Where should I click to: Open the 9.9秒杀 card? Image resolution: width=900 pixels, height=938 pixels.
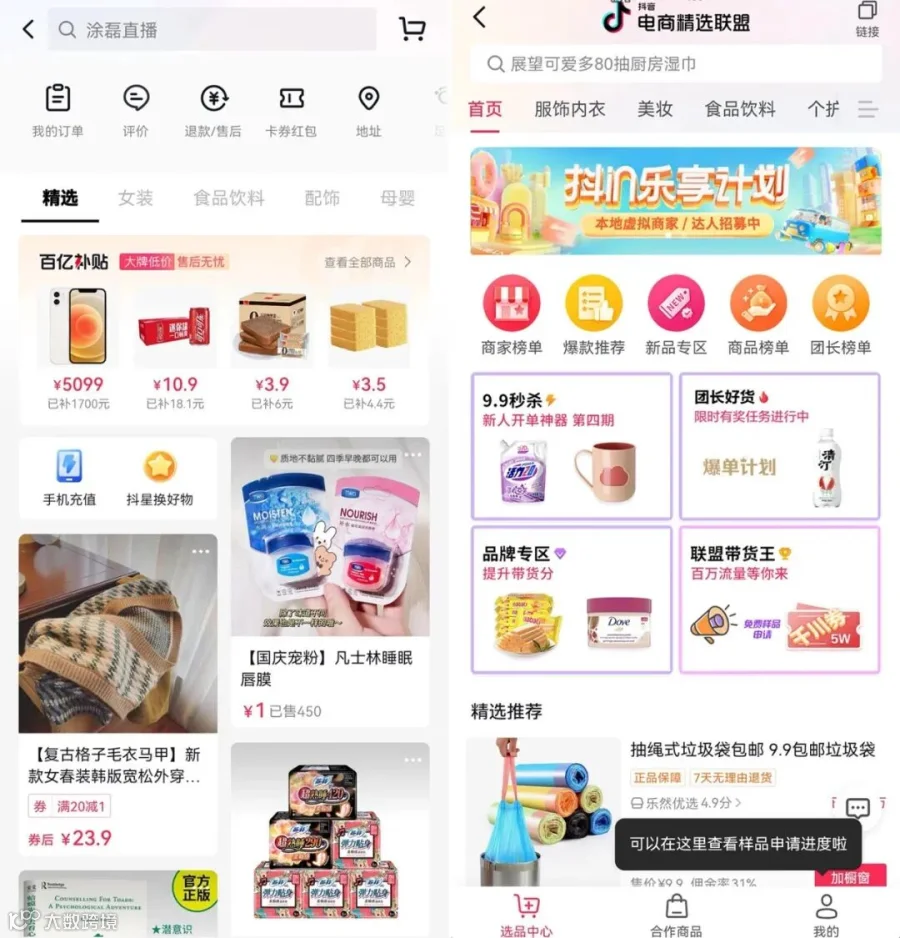coord(571,446)
